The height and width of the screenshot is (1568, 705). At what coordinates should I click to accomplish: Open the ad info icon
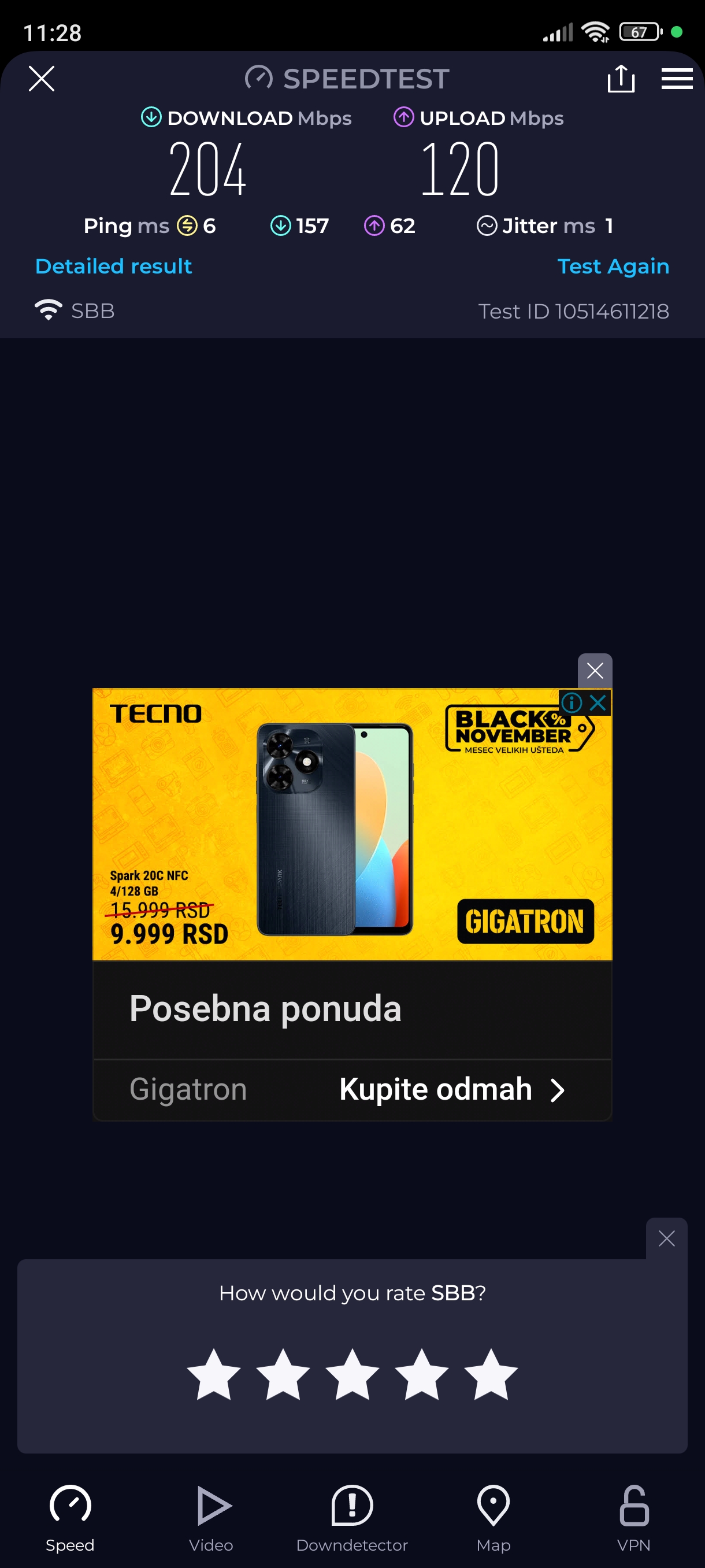click(x=572, y=702)
